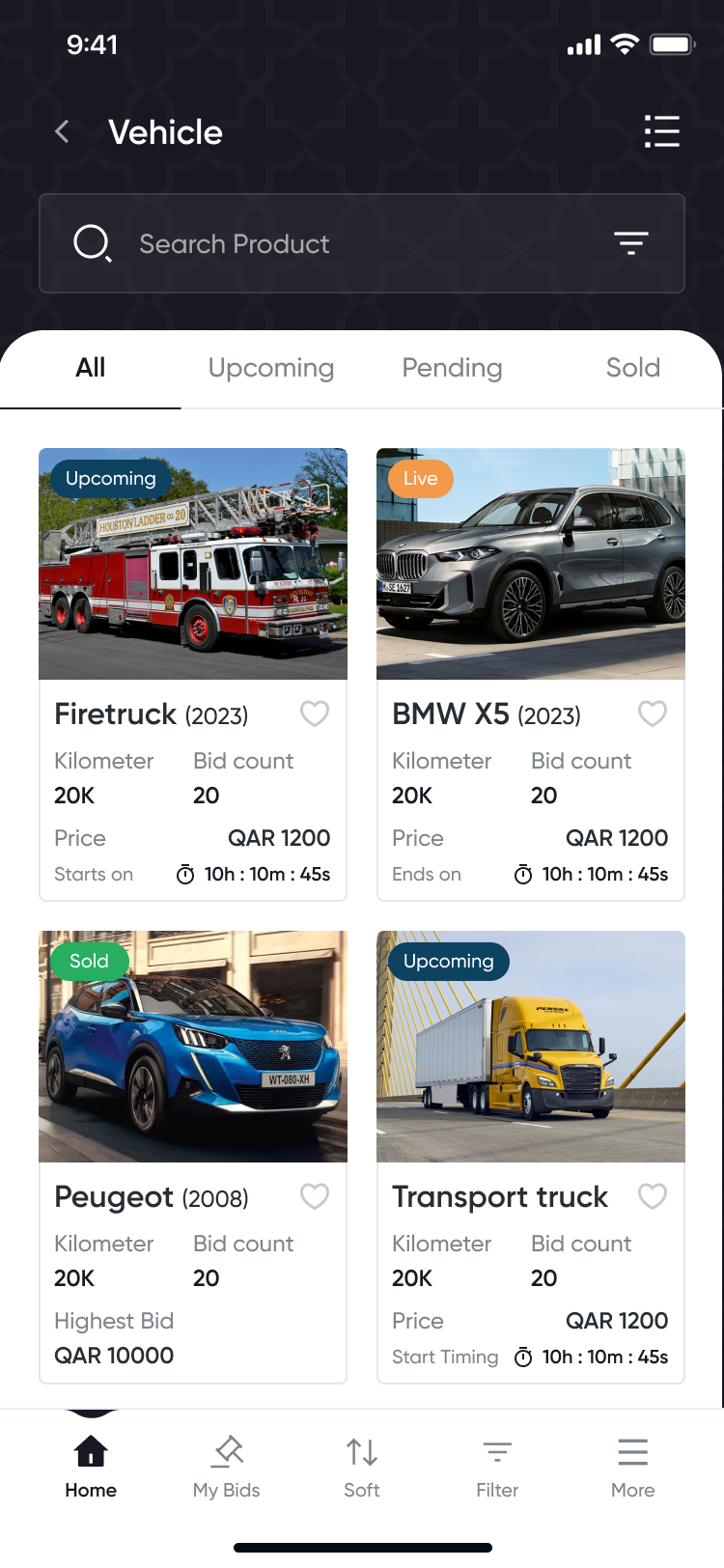The height and width of the screenshot is (1568, 724).
Task: Like the Peugeot listing
Action: click(x=315, y=1196)
